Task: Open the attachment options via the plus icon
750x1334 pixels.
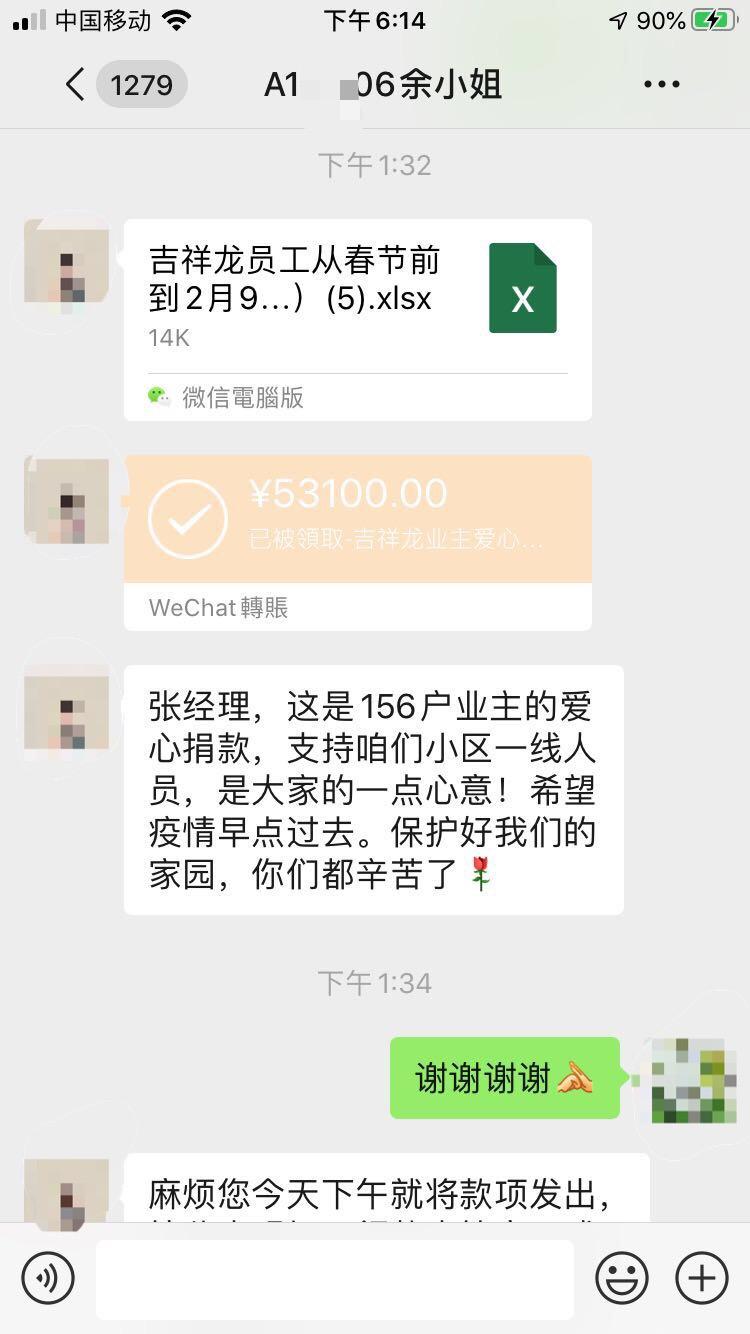Action: point(701,1278)
